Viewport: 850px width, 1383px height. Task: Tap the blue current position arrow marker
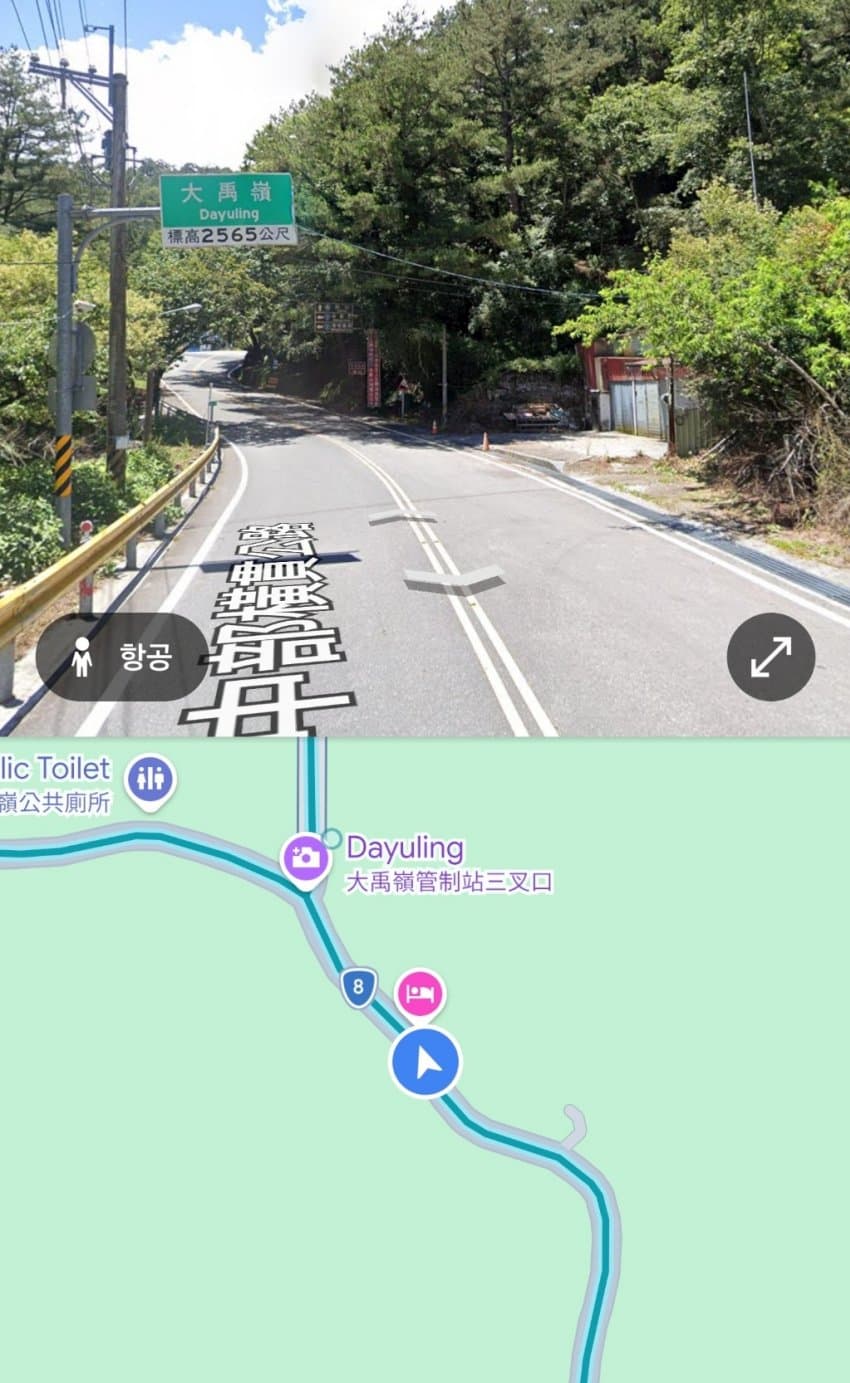(425, 1062)
